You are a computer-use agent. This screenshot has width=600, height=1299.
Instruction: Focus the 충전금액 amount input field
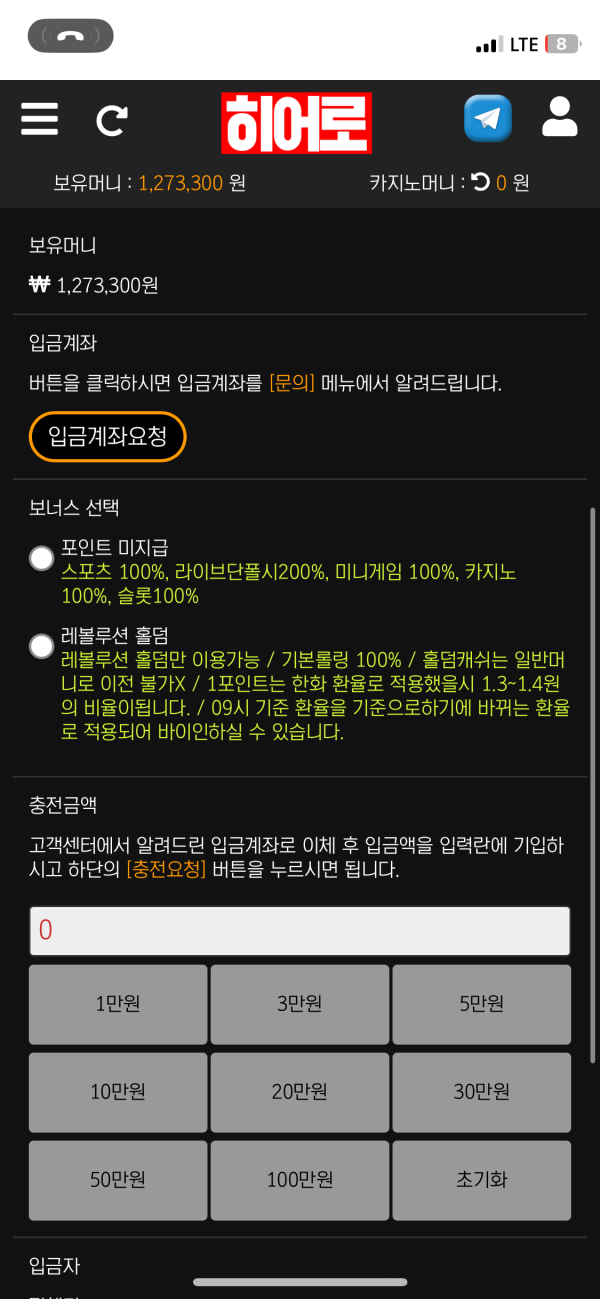(x=299, y=930)
